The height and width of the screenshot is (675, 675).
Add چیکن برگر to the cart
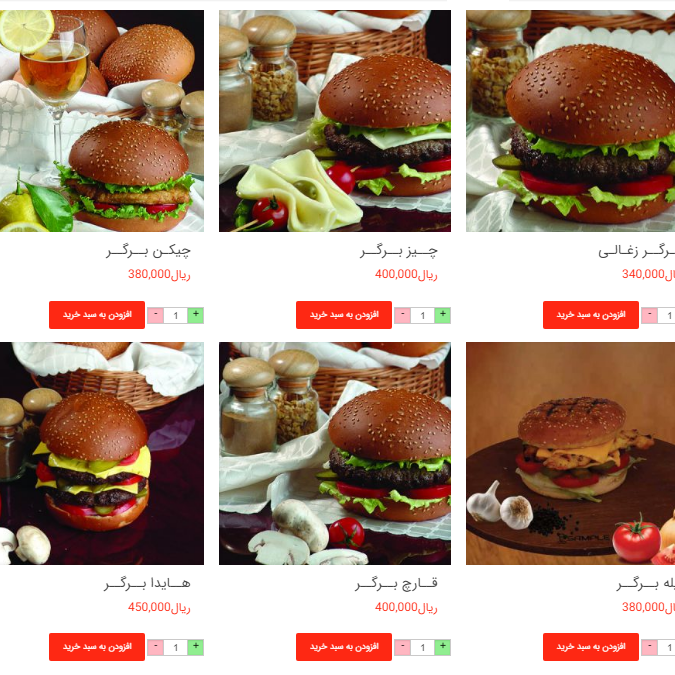pyautogui.click(x=97, y=315)
